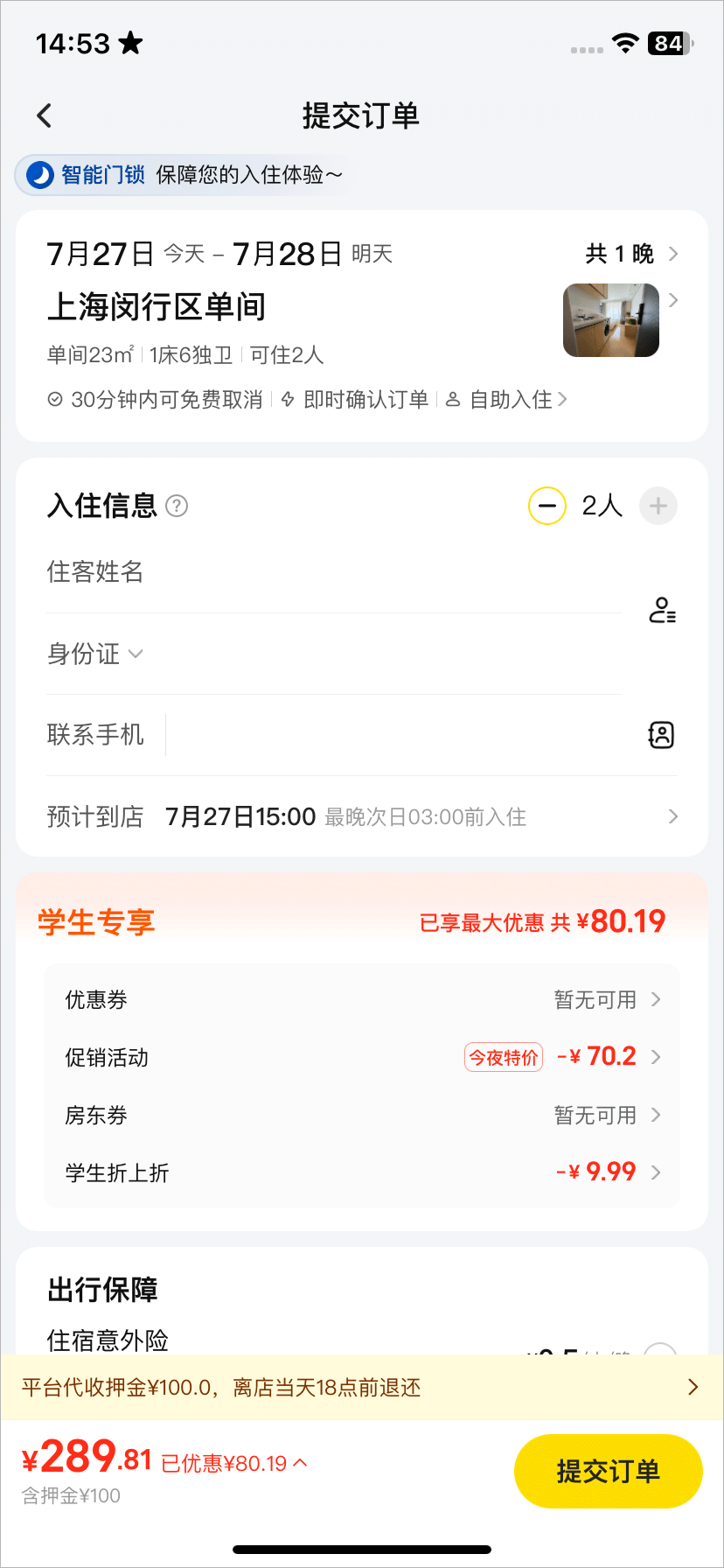Tap the 联系手机 phone field
This screenshot has width=724, height=1568.
(x=393, y=735)
